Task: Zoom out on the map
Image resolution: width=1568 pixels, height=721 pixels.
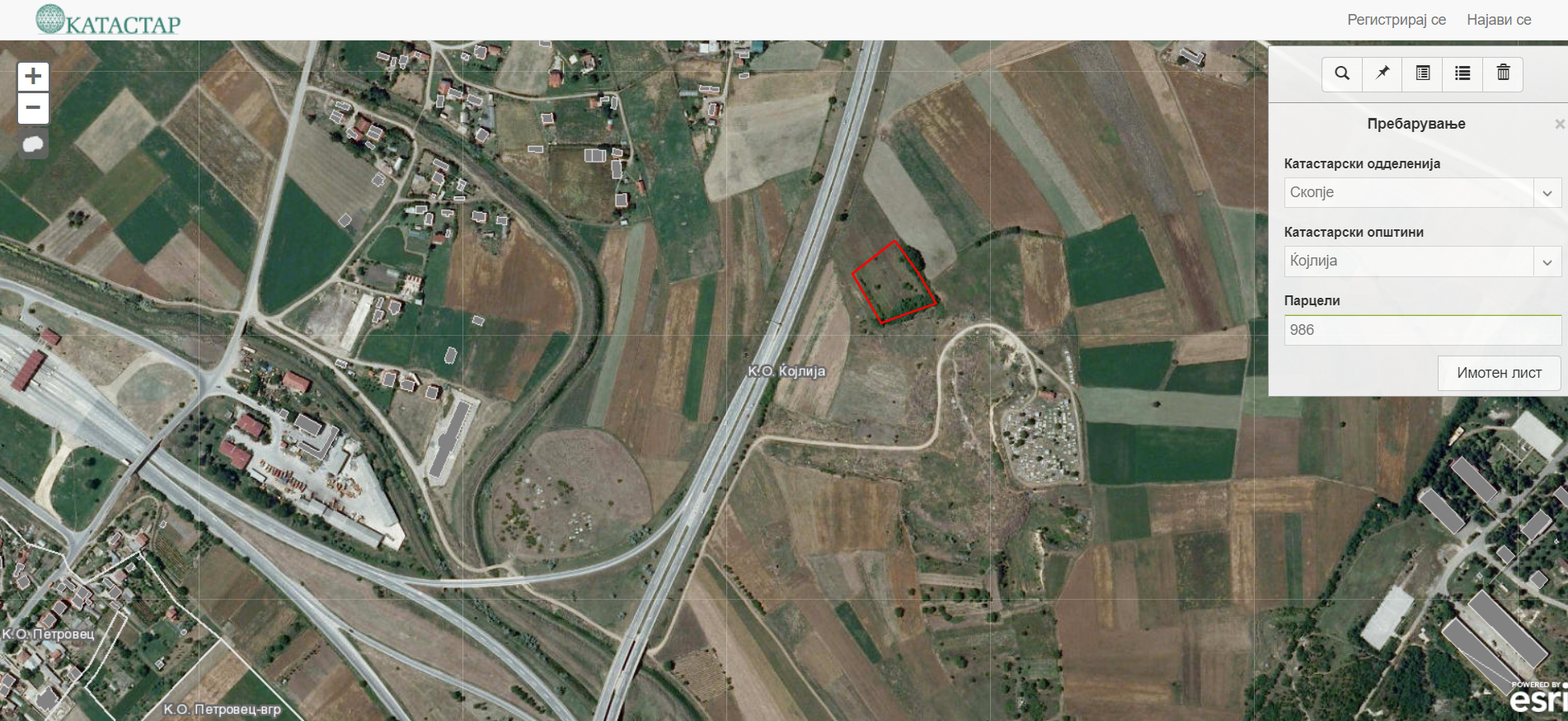Action: [33, 108]
